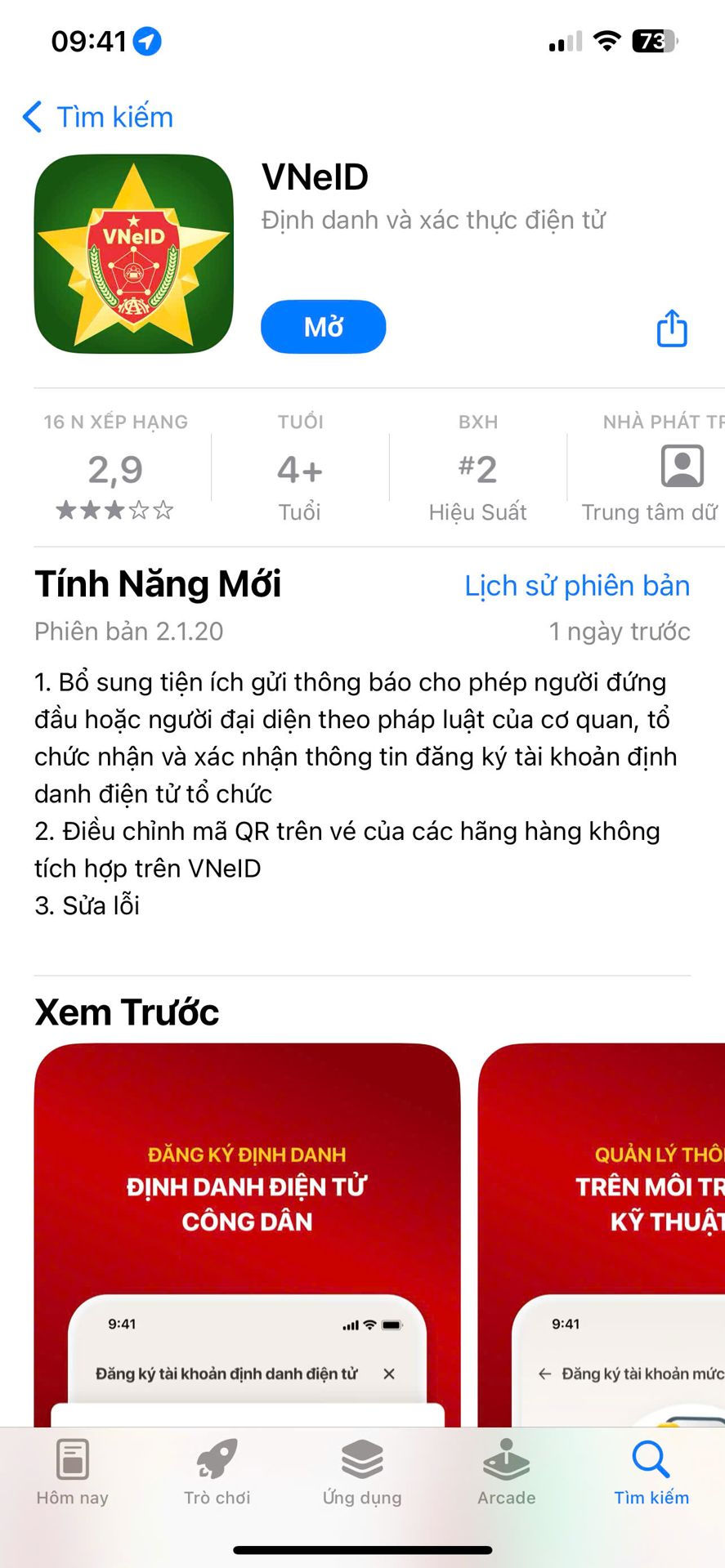View the 2,9 star rating summary

[x=115, y=469]
